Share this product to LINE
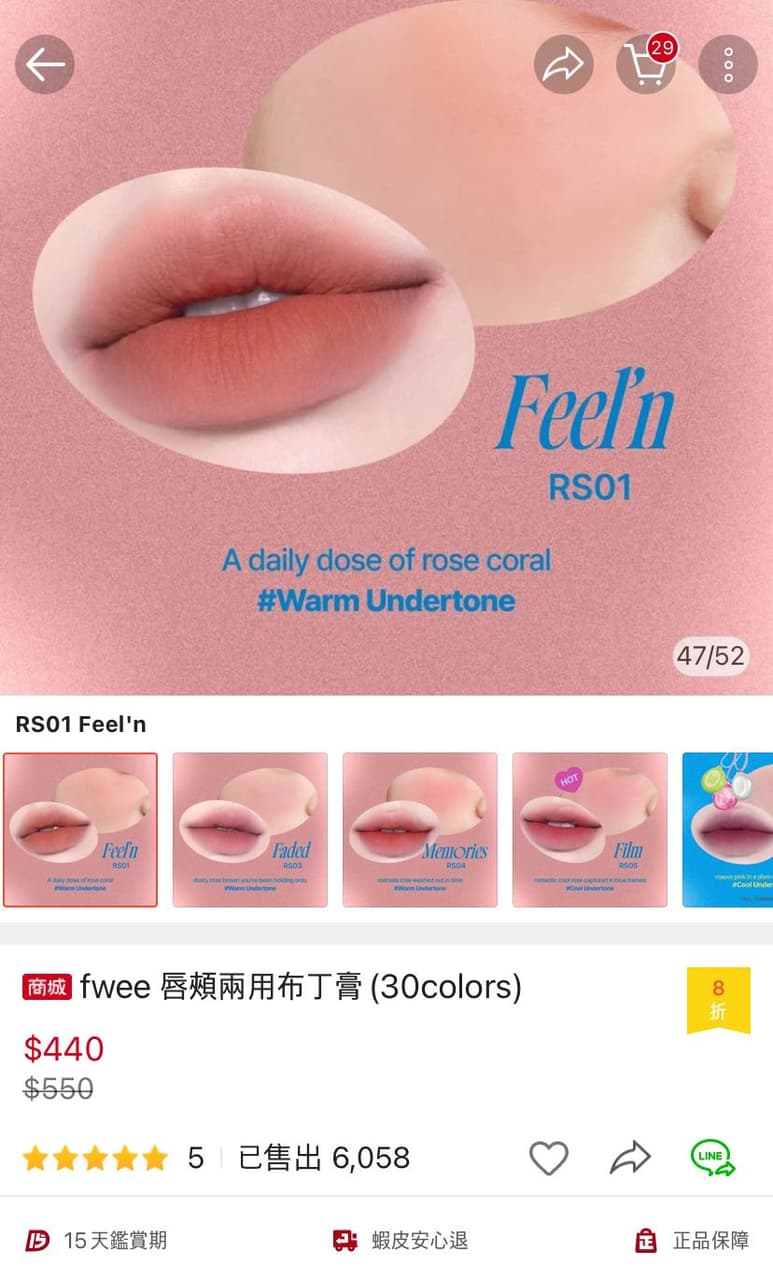 [x=712, y=1158]
